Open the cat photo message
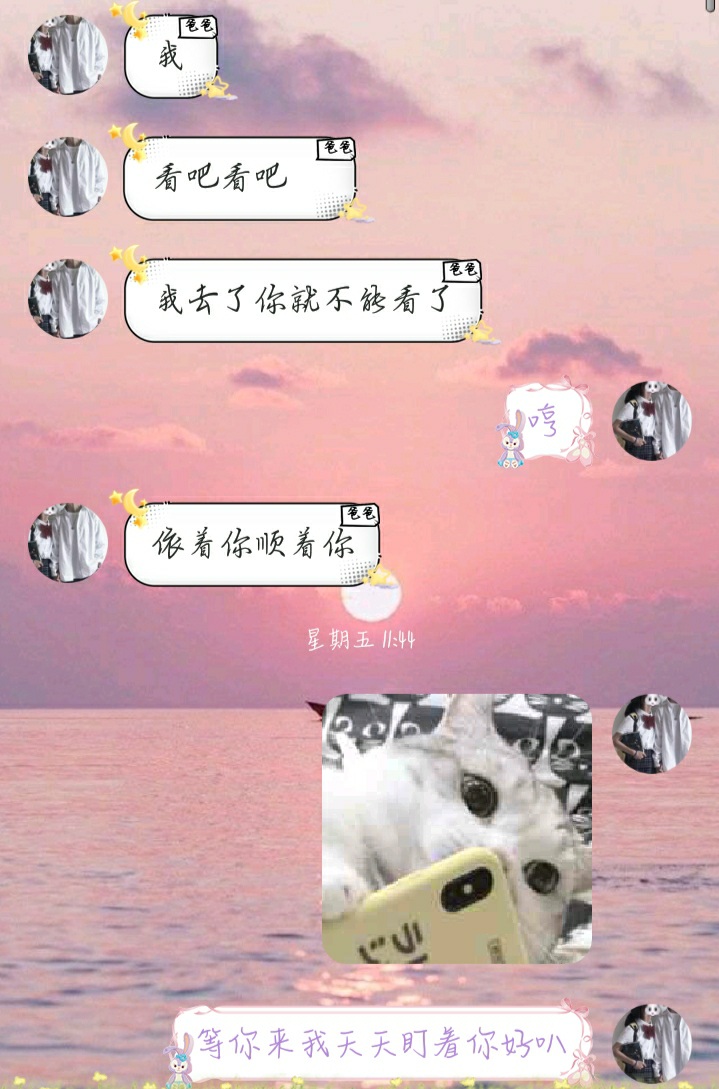Screen dimensions: 719x1089 (x=457, y=828)
